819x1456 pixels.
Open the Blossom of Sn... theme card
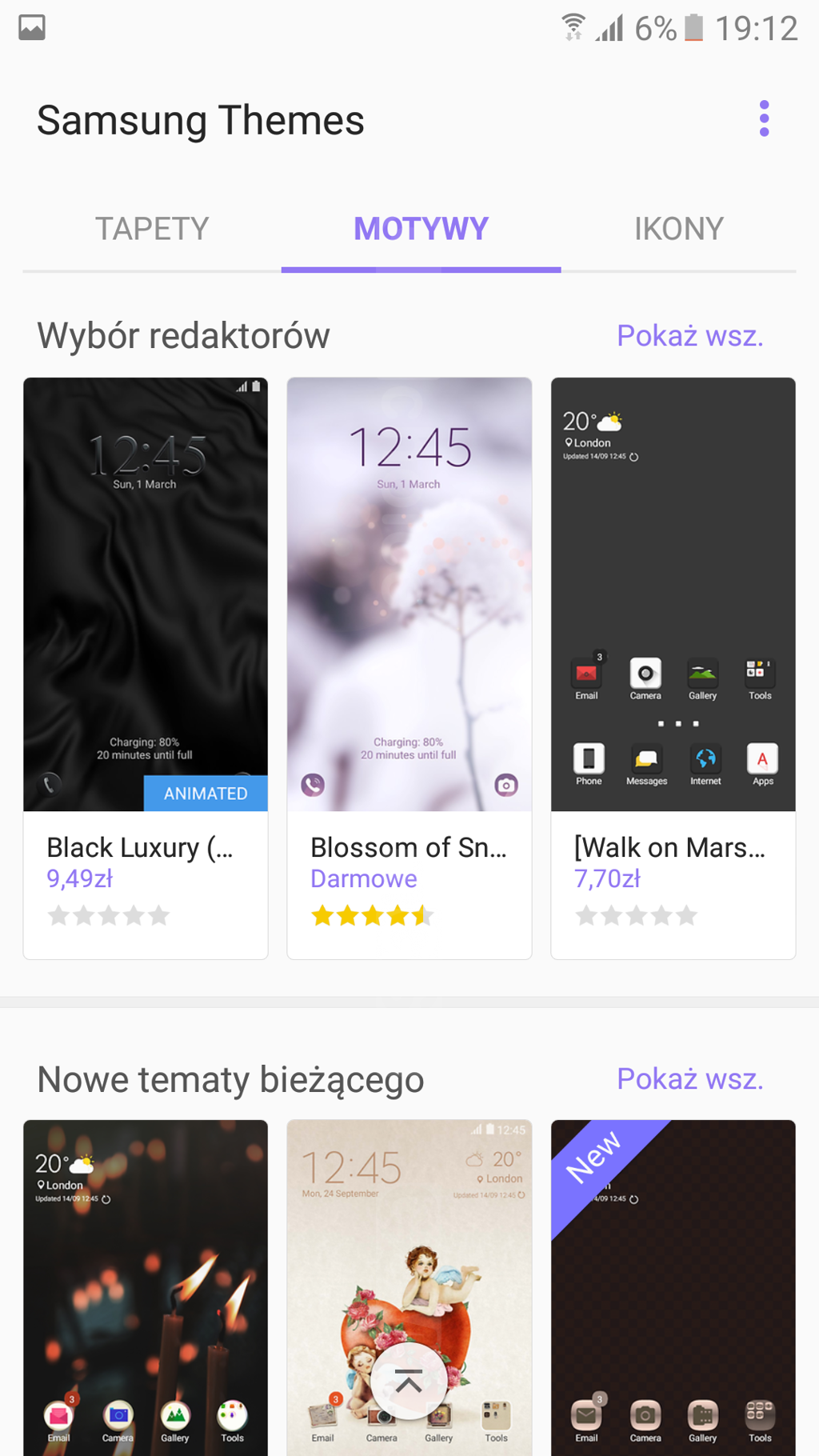coord(409,667)
